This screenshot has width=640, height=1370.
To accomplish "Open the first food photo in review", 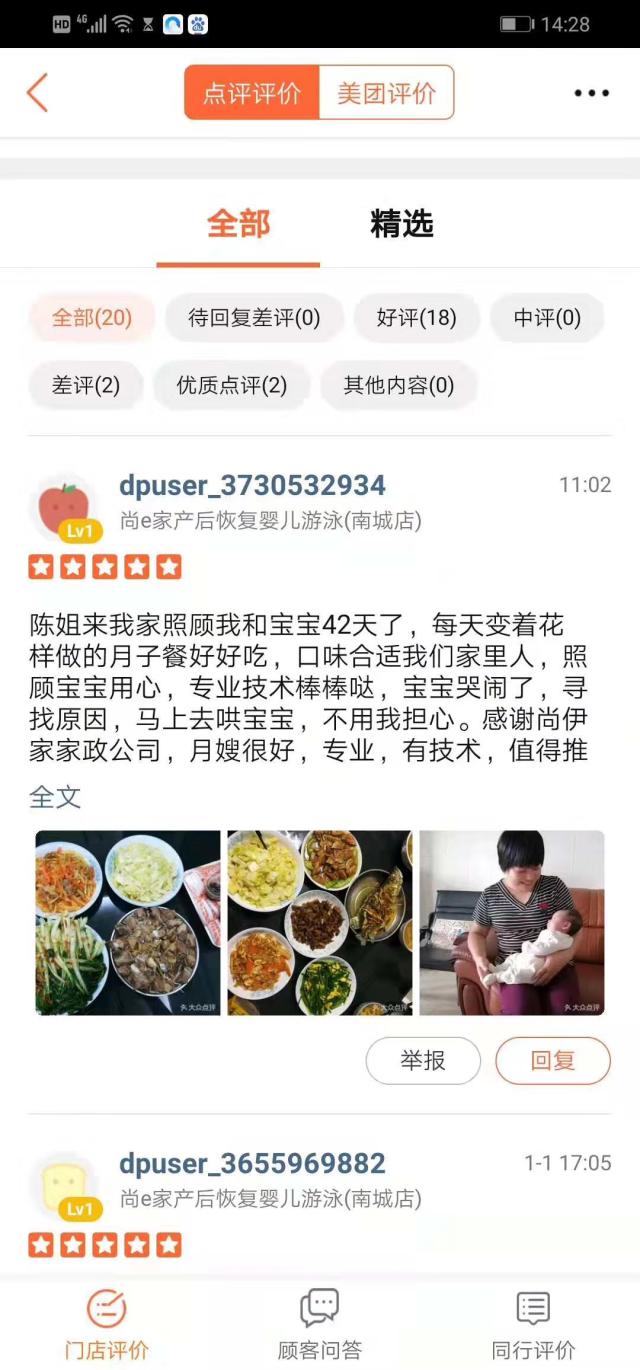I will [128, 922].
